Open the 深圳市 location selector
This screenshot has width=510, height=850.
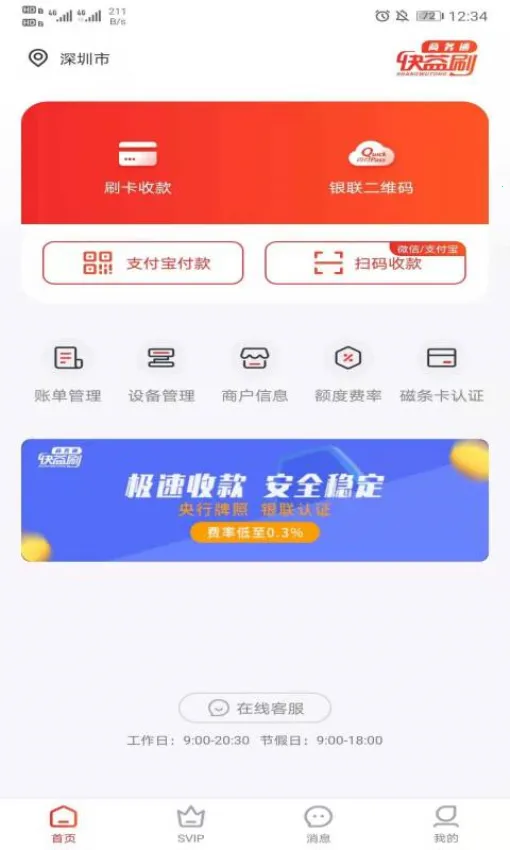point(69,58)
